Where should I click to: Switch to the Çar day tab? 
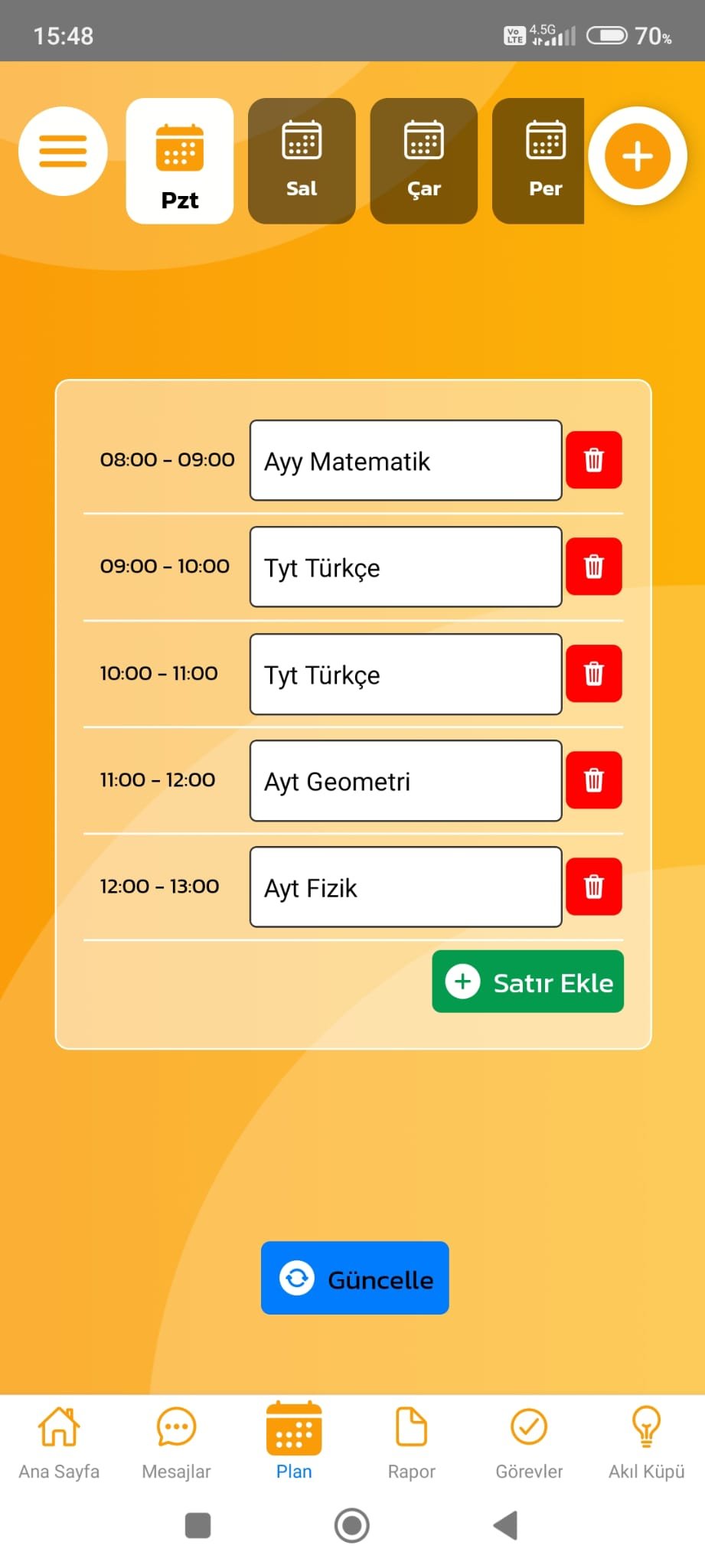[423, 161]
